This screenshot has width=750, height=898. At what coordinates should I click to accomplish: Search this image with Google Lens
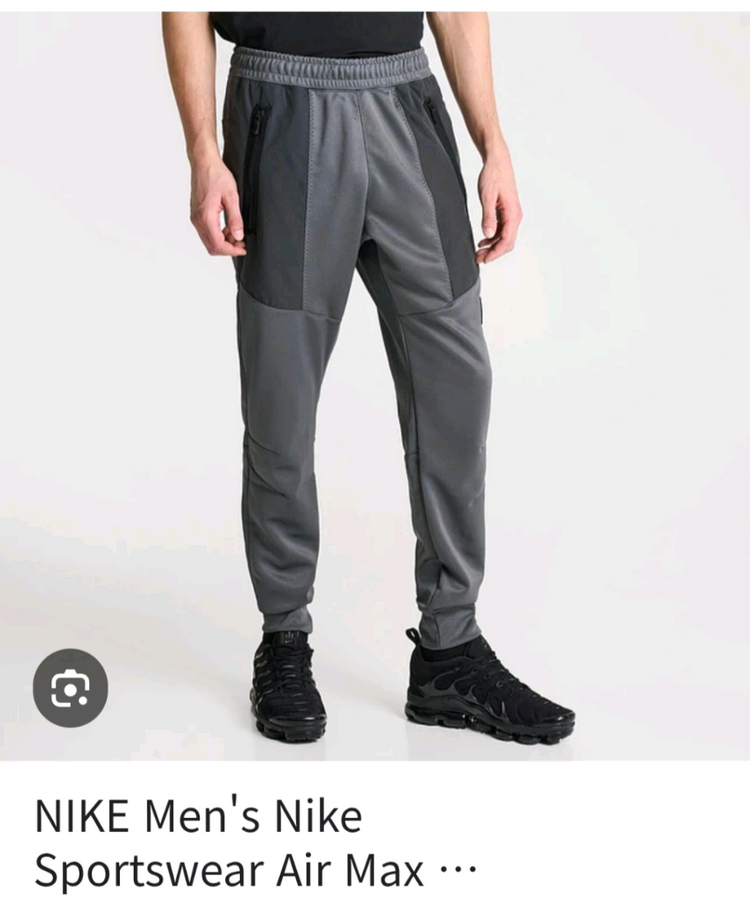click(x=70, y=687)
